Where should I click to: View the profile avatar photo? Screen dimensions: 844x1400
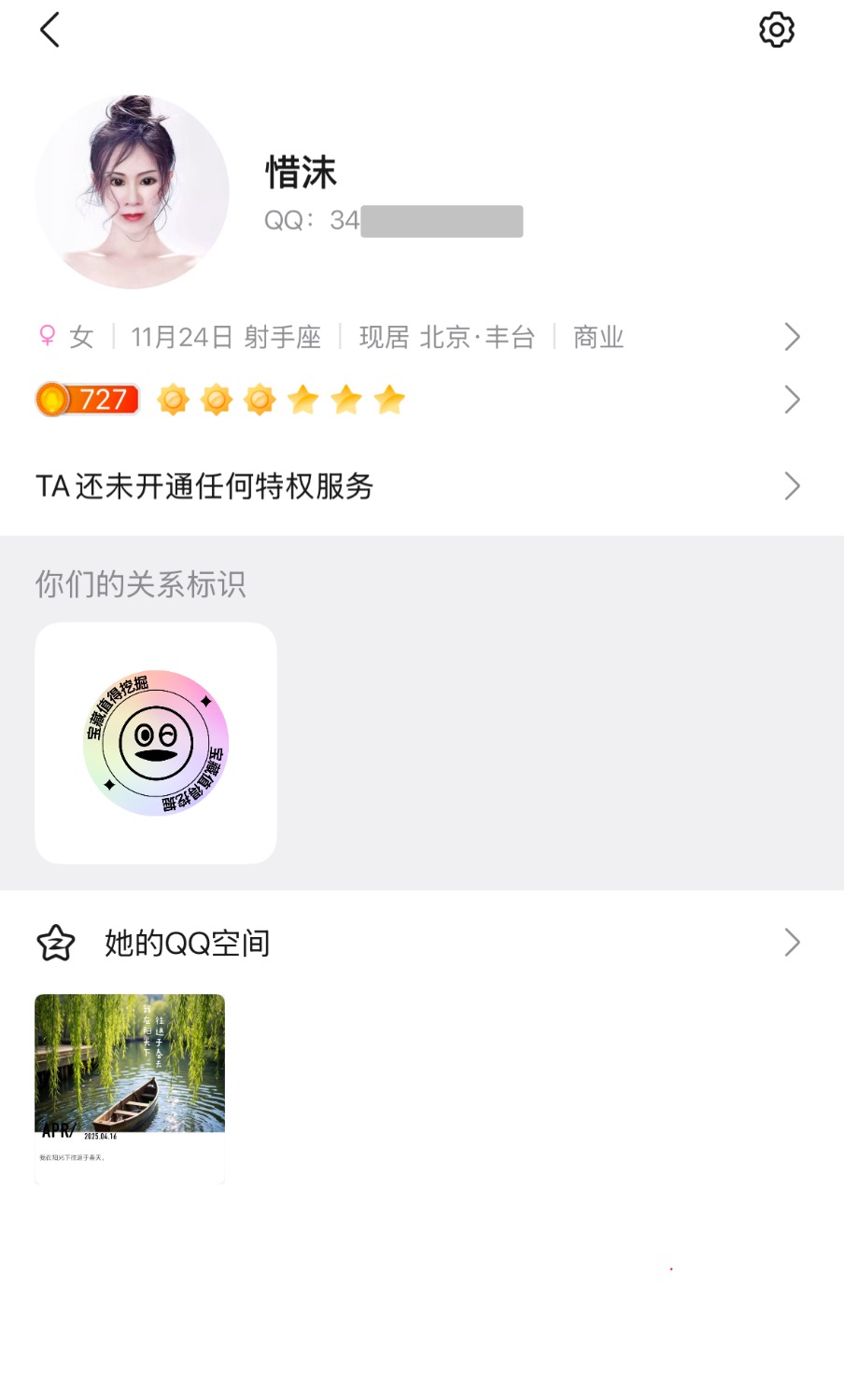pyautogui.click(x=132, y=191)
